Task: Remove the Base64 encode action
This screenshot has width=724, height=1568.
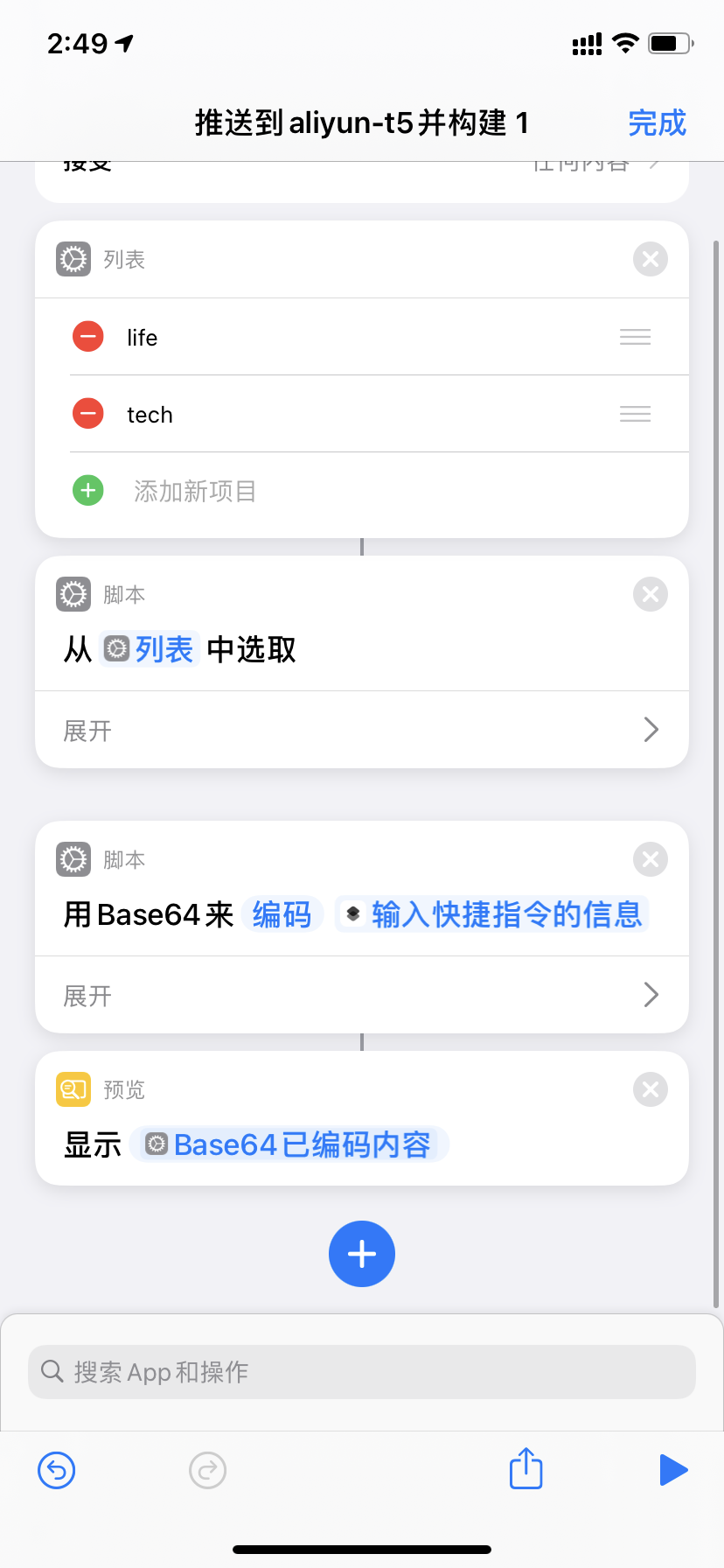Action: pos(650,859)
